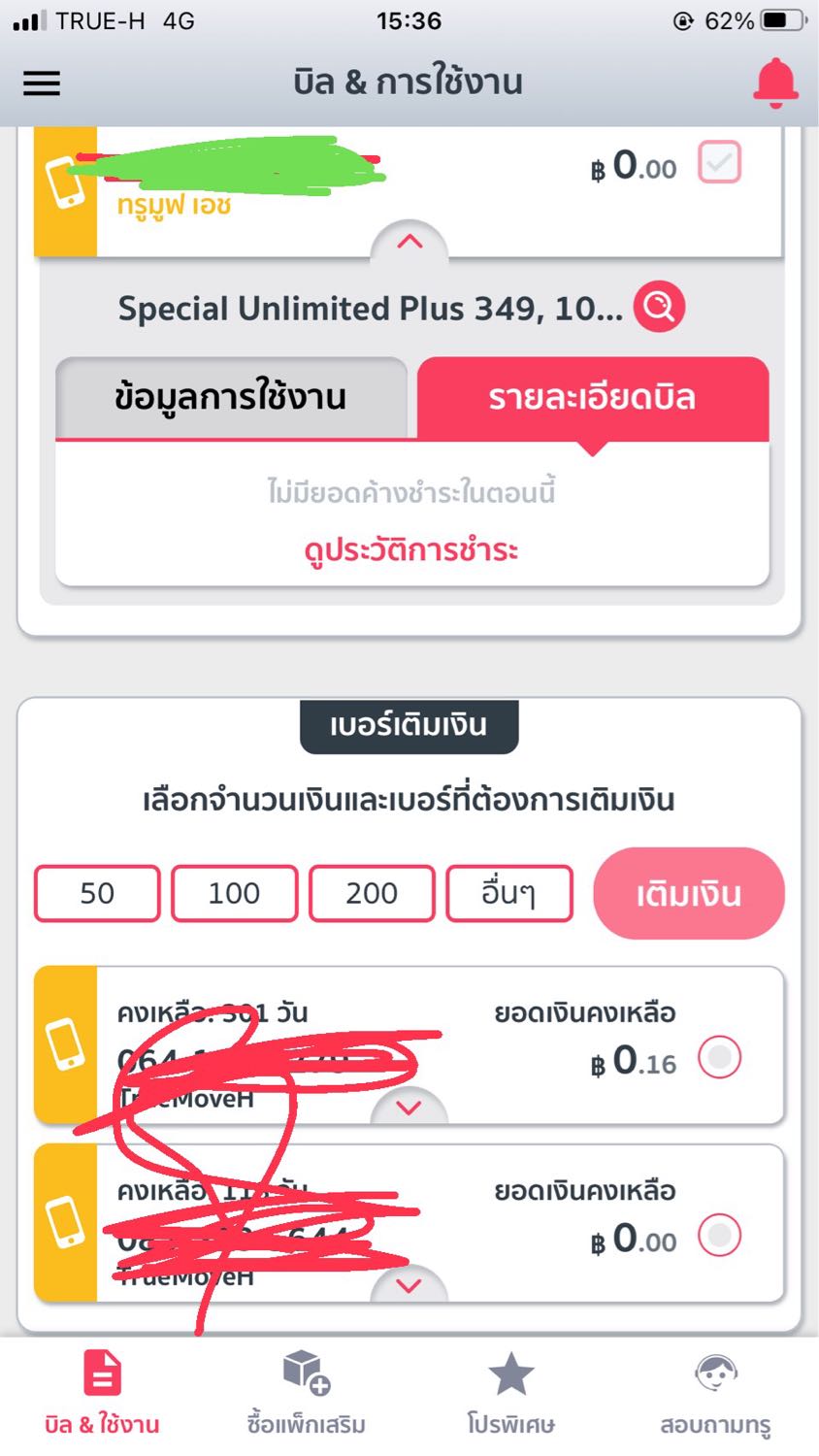Screen dimensions: 819x1456
Task: Choose the 50 baht top-up amount
Action: pyautogui.click(x=97, y=893)
